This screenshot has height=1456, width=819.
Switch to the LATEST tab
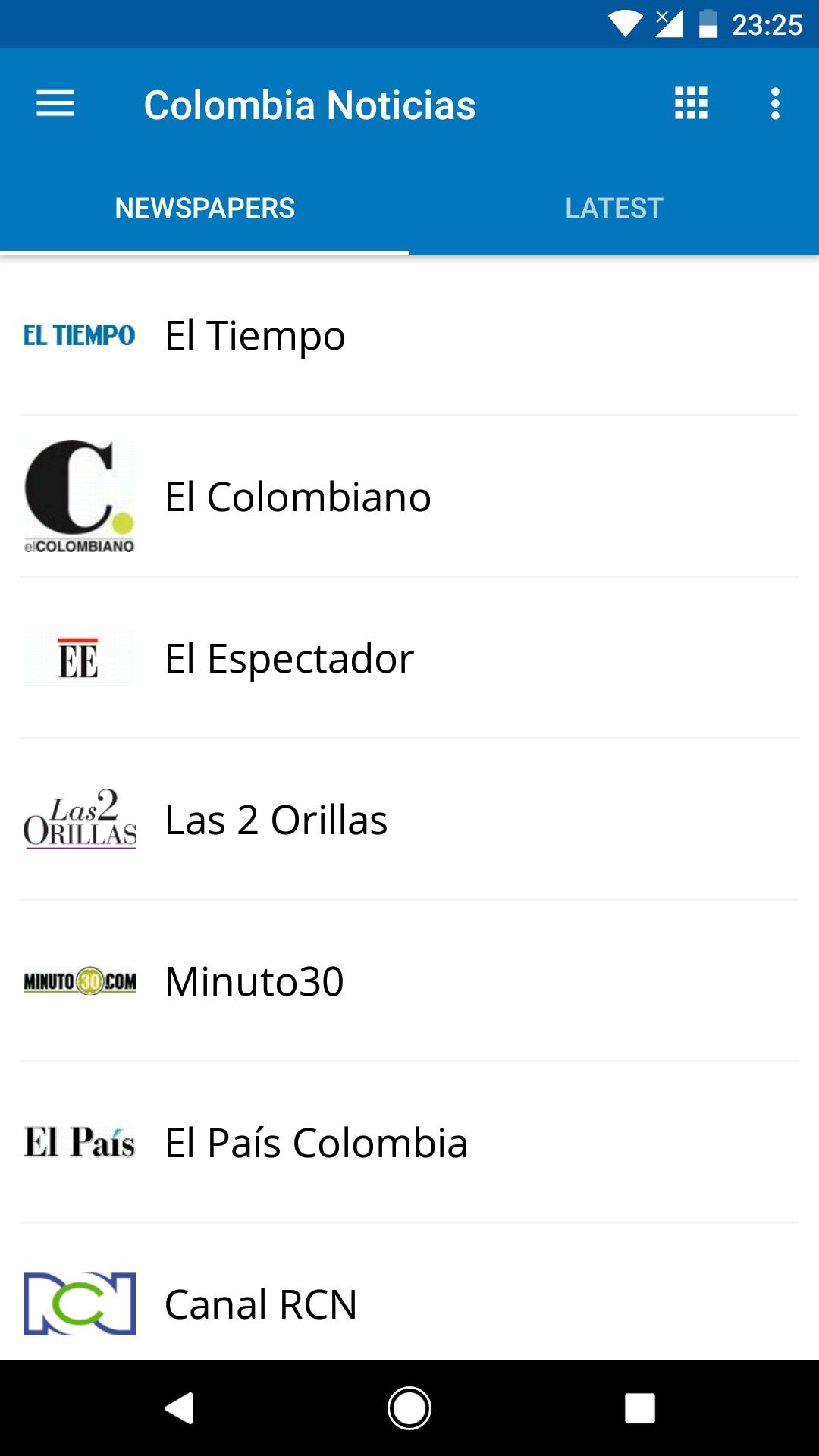tap(614, 206)
